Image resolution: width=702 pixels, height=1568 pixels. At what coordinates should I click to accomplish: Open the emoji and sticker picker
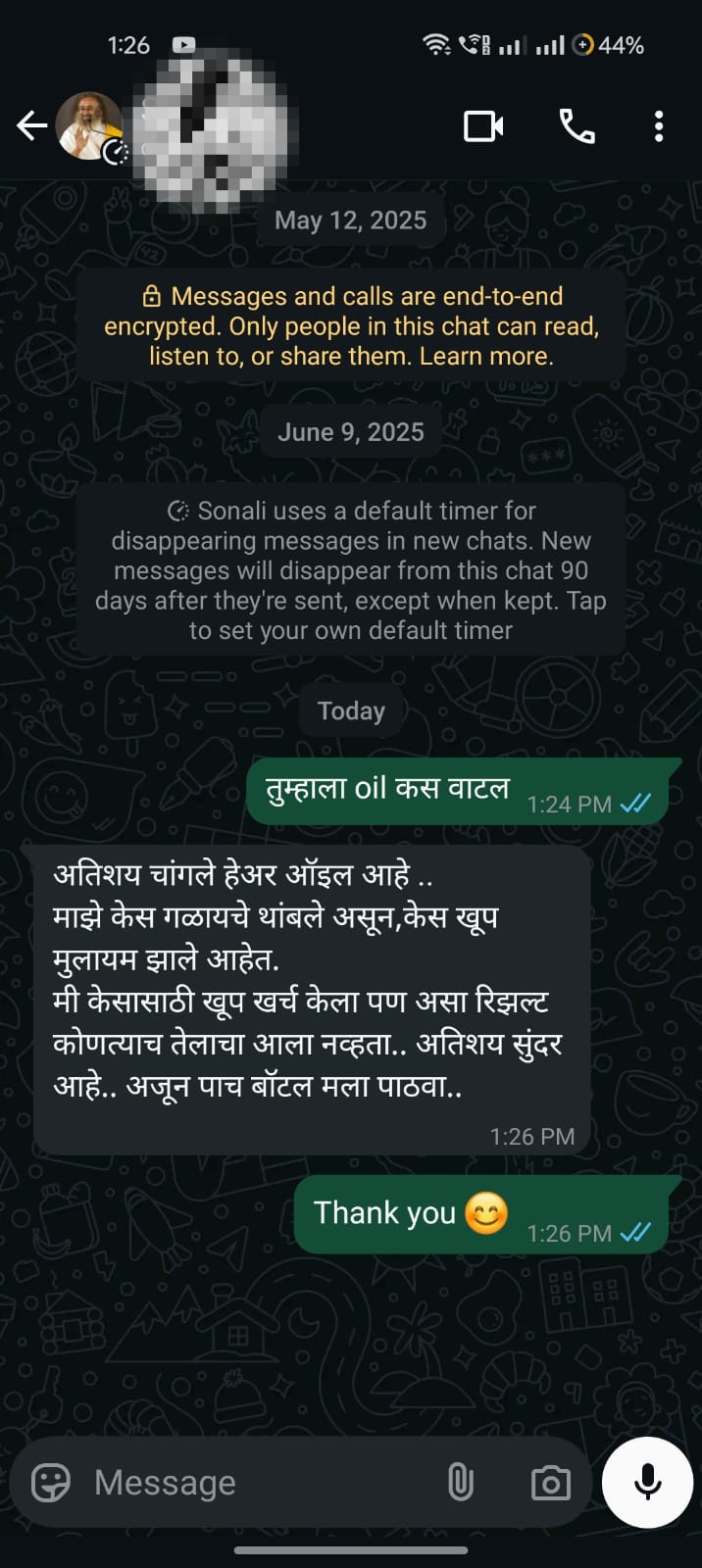[51, 1483]
